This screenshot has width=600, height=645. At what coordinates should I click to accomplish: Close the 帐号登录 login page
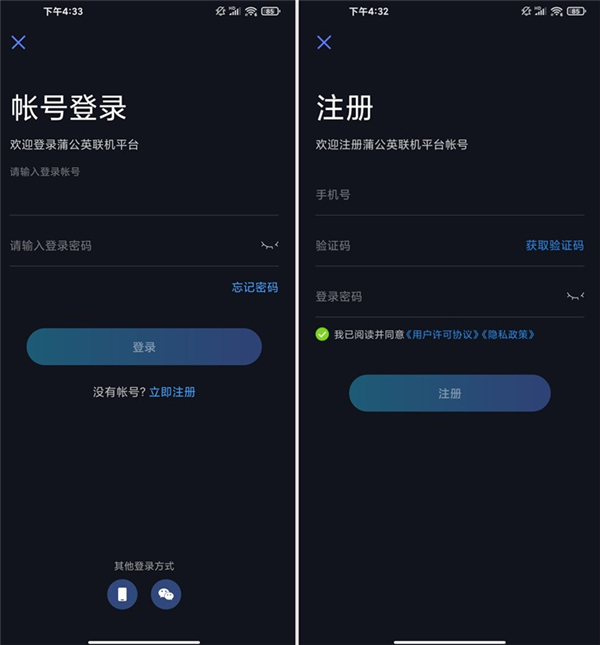click(x=18, y=42)
